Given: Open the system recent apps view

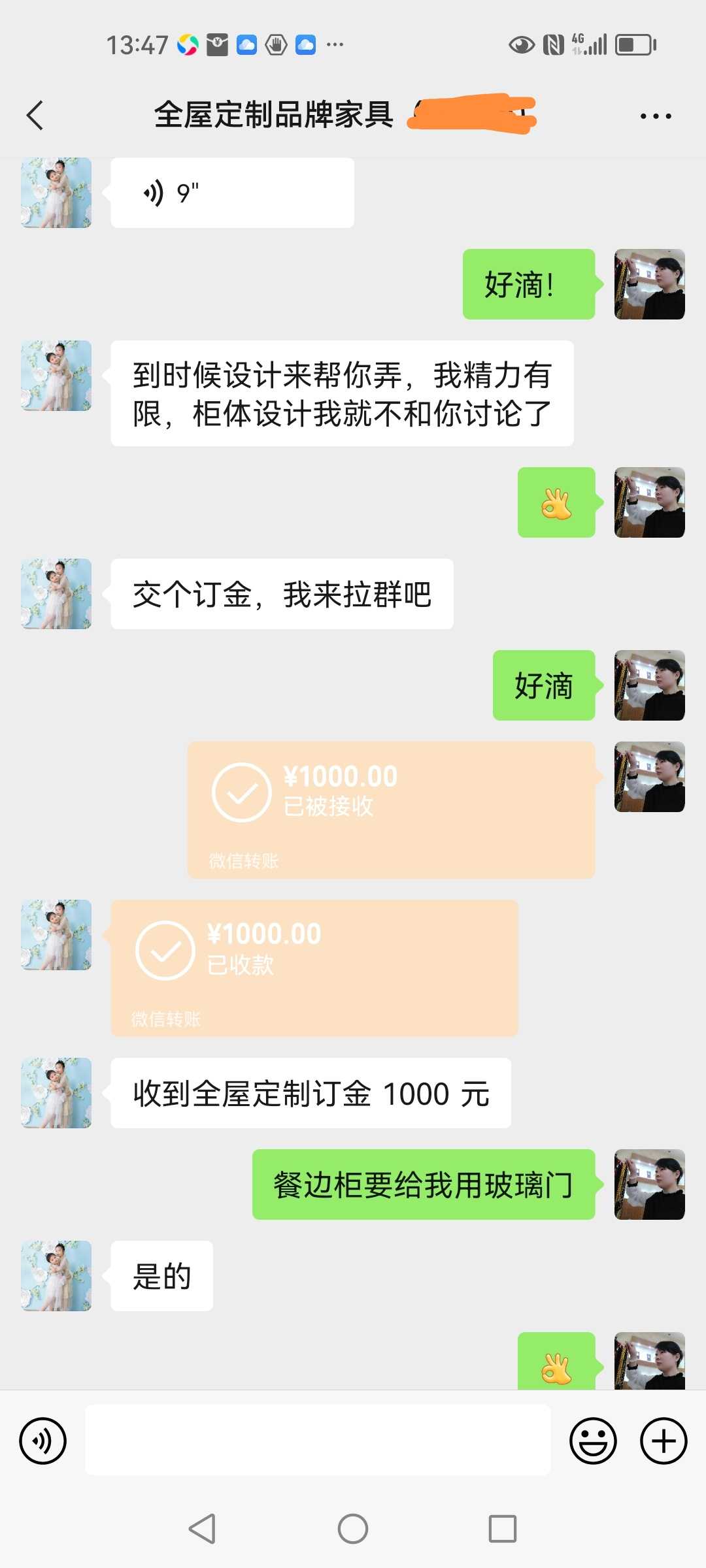Looking at the screenshot, I should tap(502, 1529).
